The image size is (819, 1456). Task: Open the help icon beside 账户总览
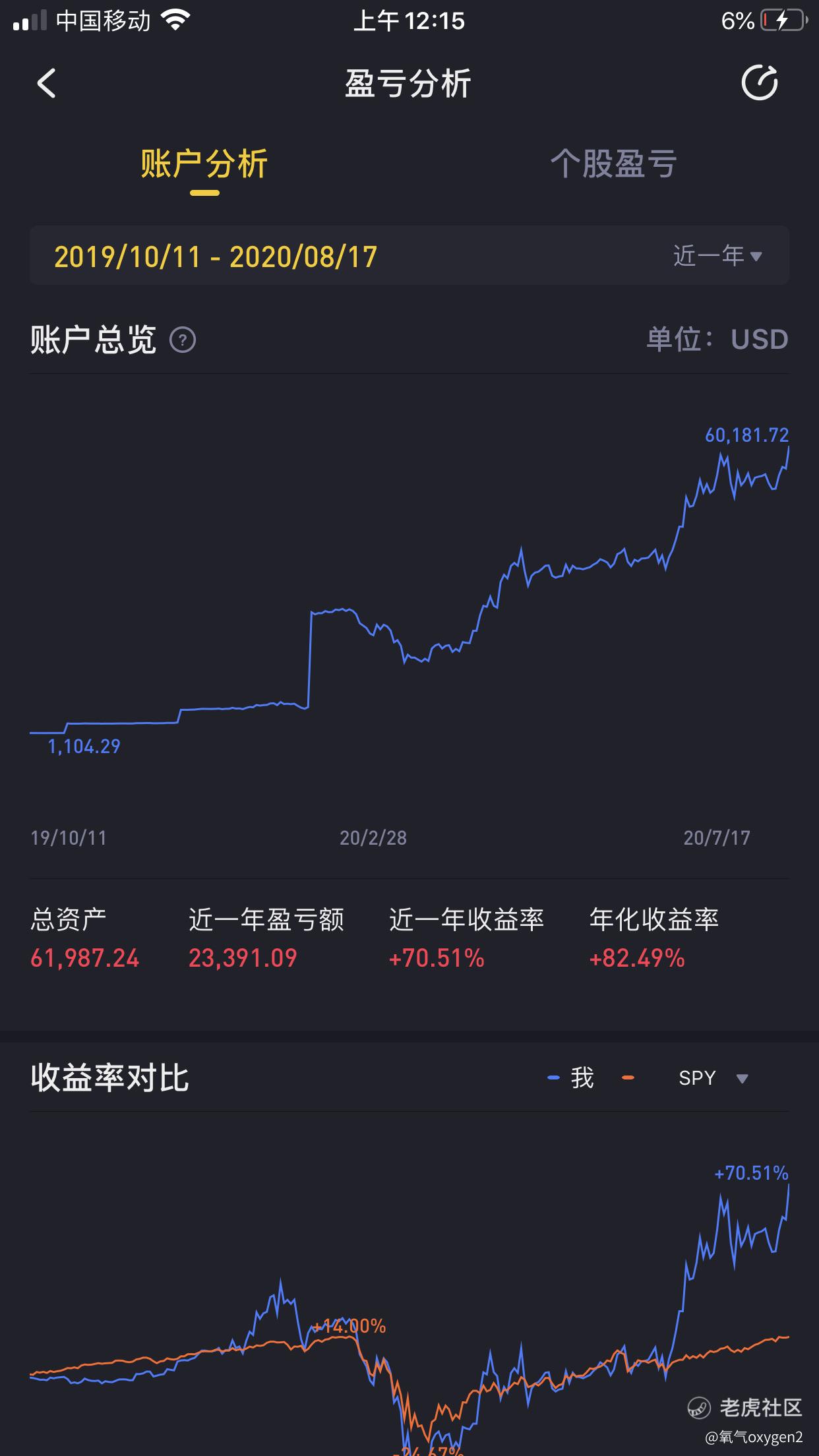pos(183,340)
